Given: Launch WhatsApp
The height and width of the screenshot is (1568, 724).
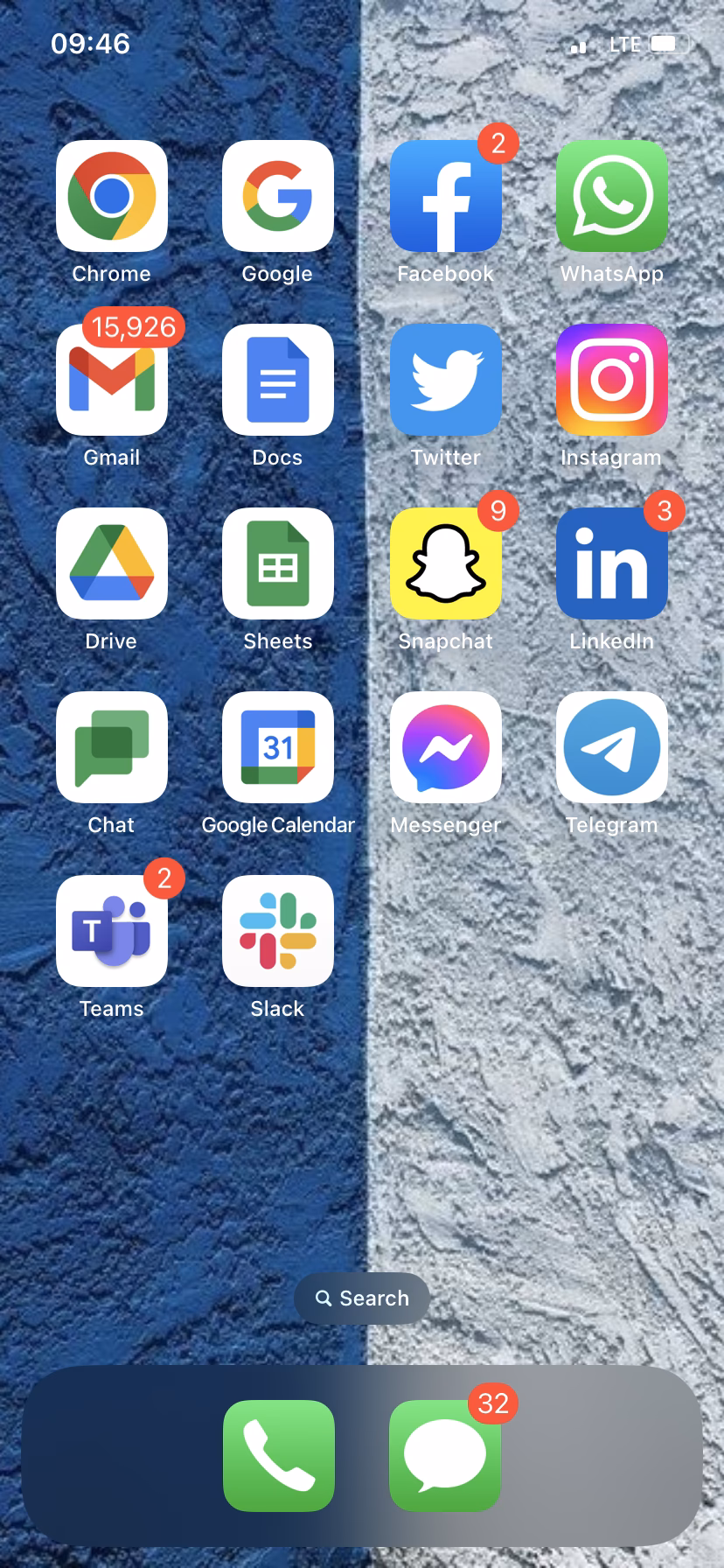Looking at the screenshot, I should pos(612,196).
